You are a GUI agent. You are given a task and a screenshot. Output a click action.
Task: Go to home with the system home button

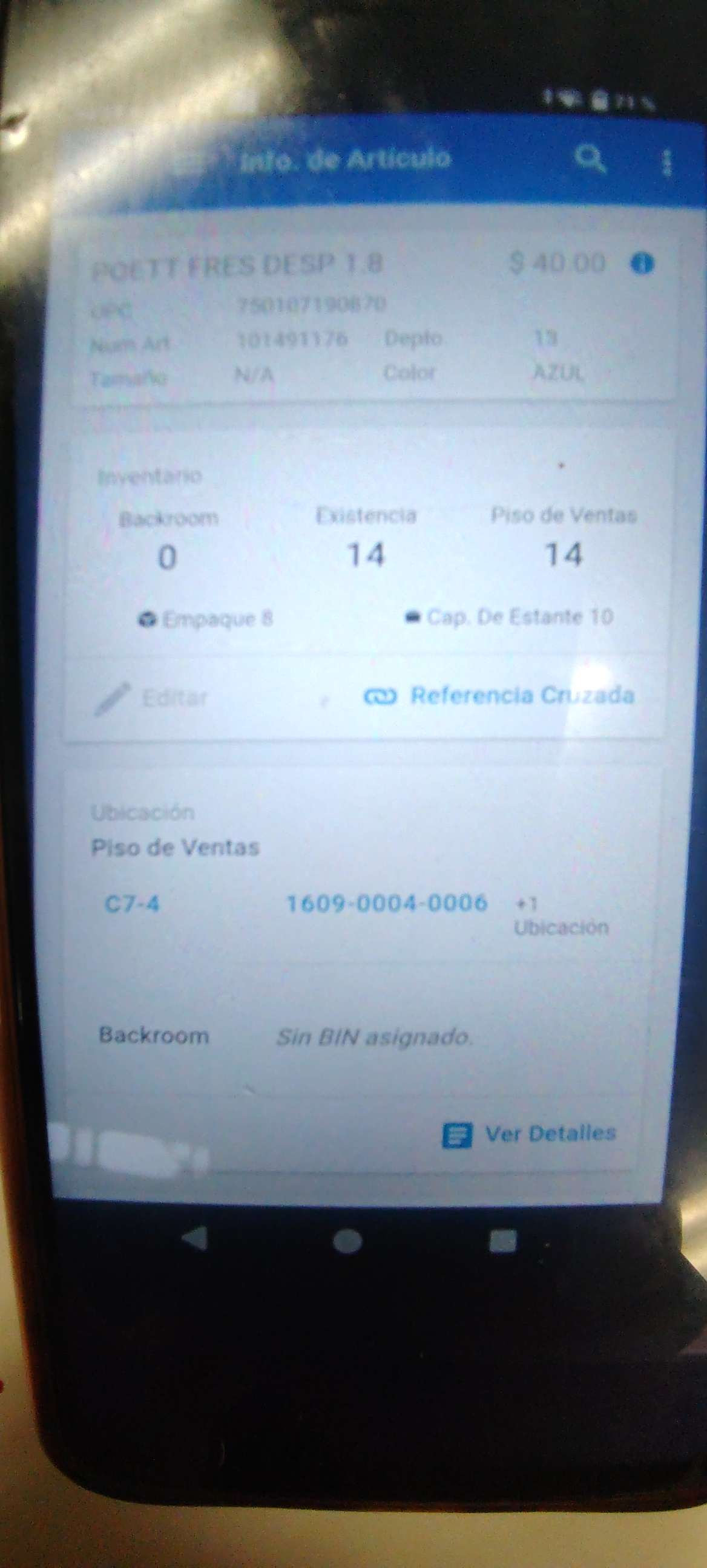coord(347,1241)
